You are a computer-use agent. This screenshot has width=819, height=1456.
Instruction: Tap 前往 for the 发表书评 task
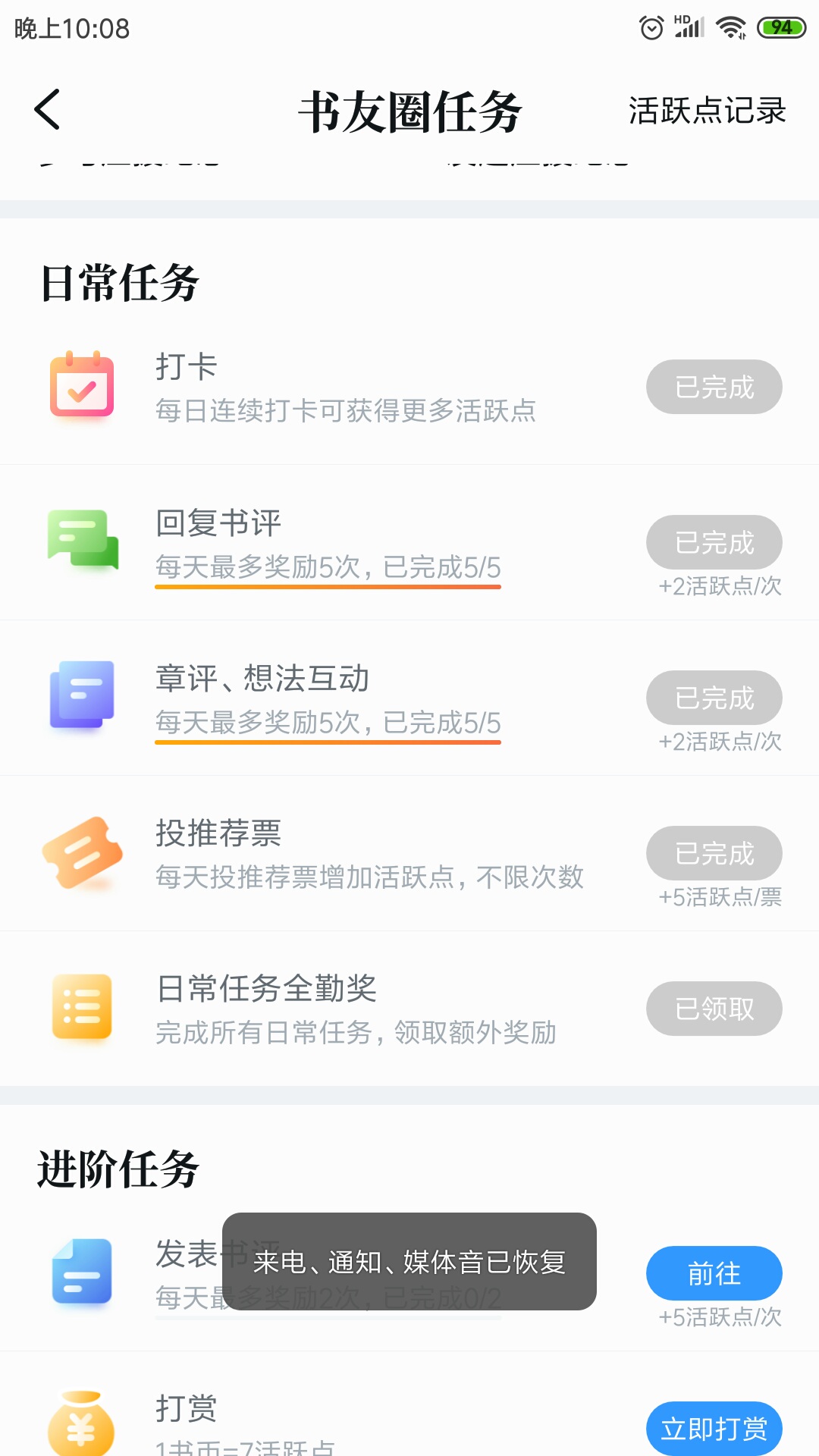(714, 1273)
